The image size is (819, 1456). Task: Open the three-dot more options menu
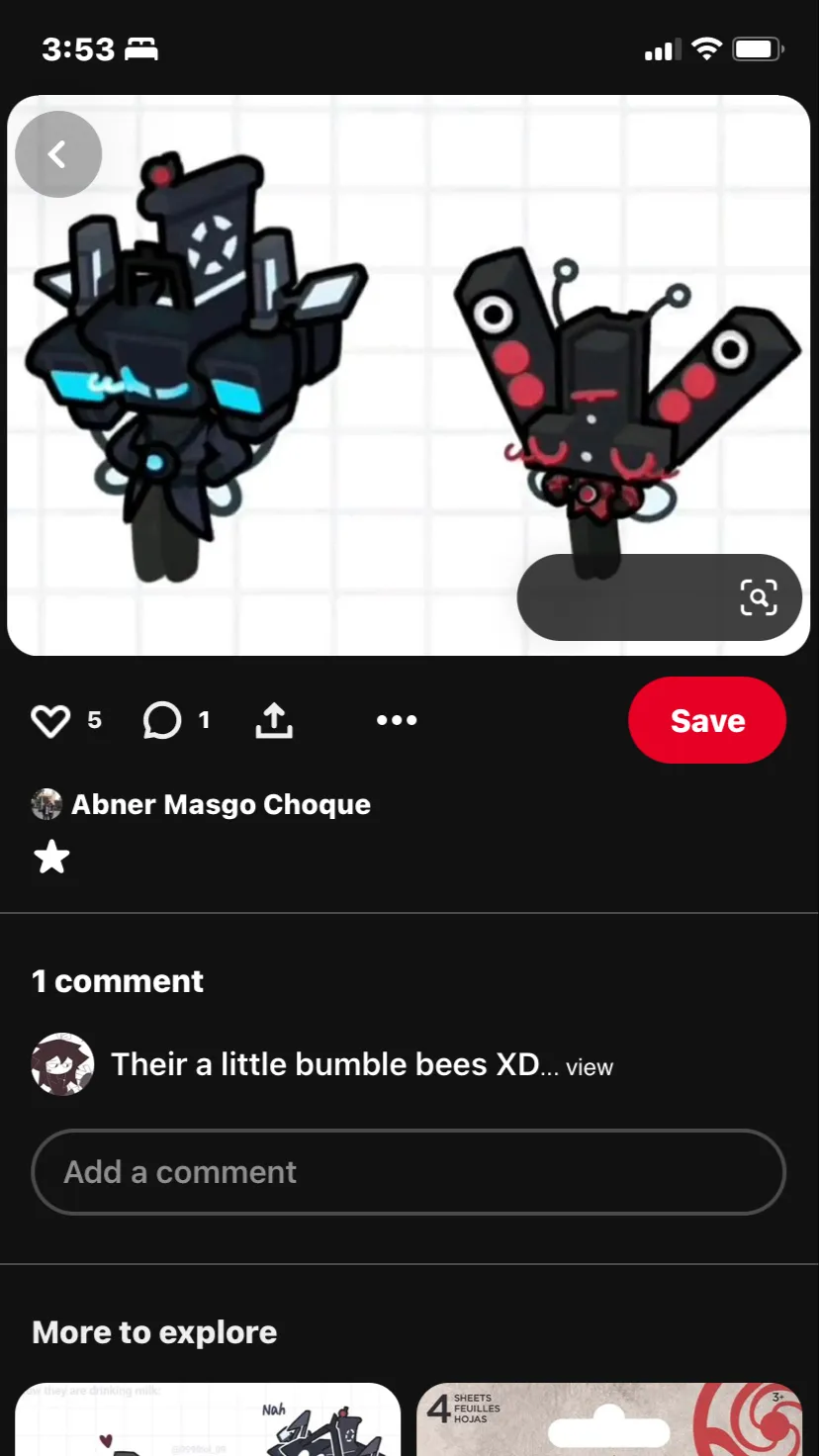click(397, 721)
